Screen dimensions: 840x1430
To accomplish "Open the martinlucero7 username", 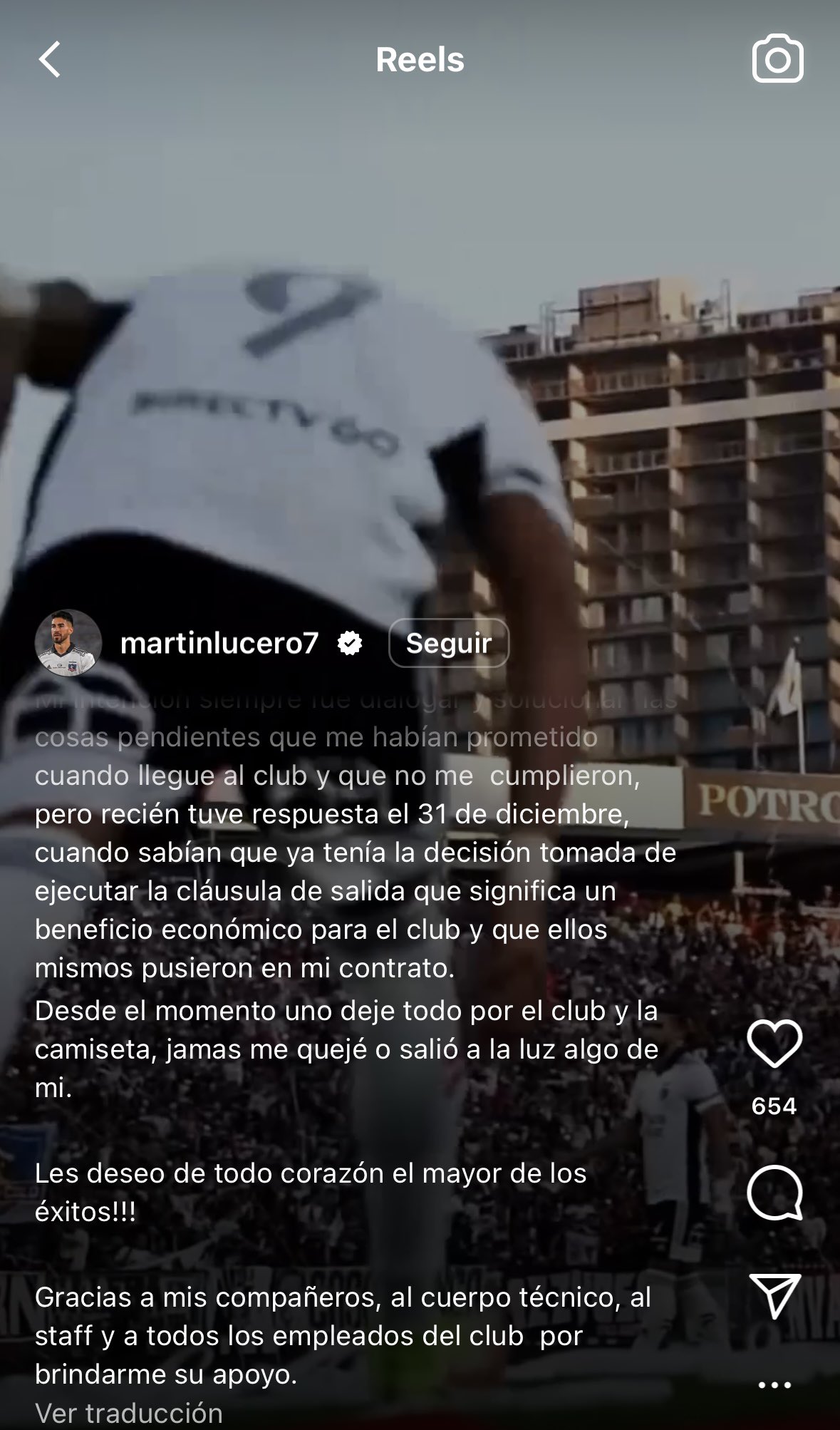I will (219, 643).
